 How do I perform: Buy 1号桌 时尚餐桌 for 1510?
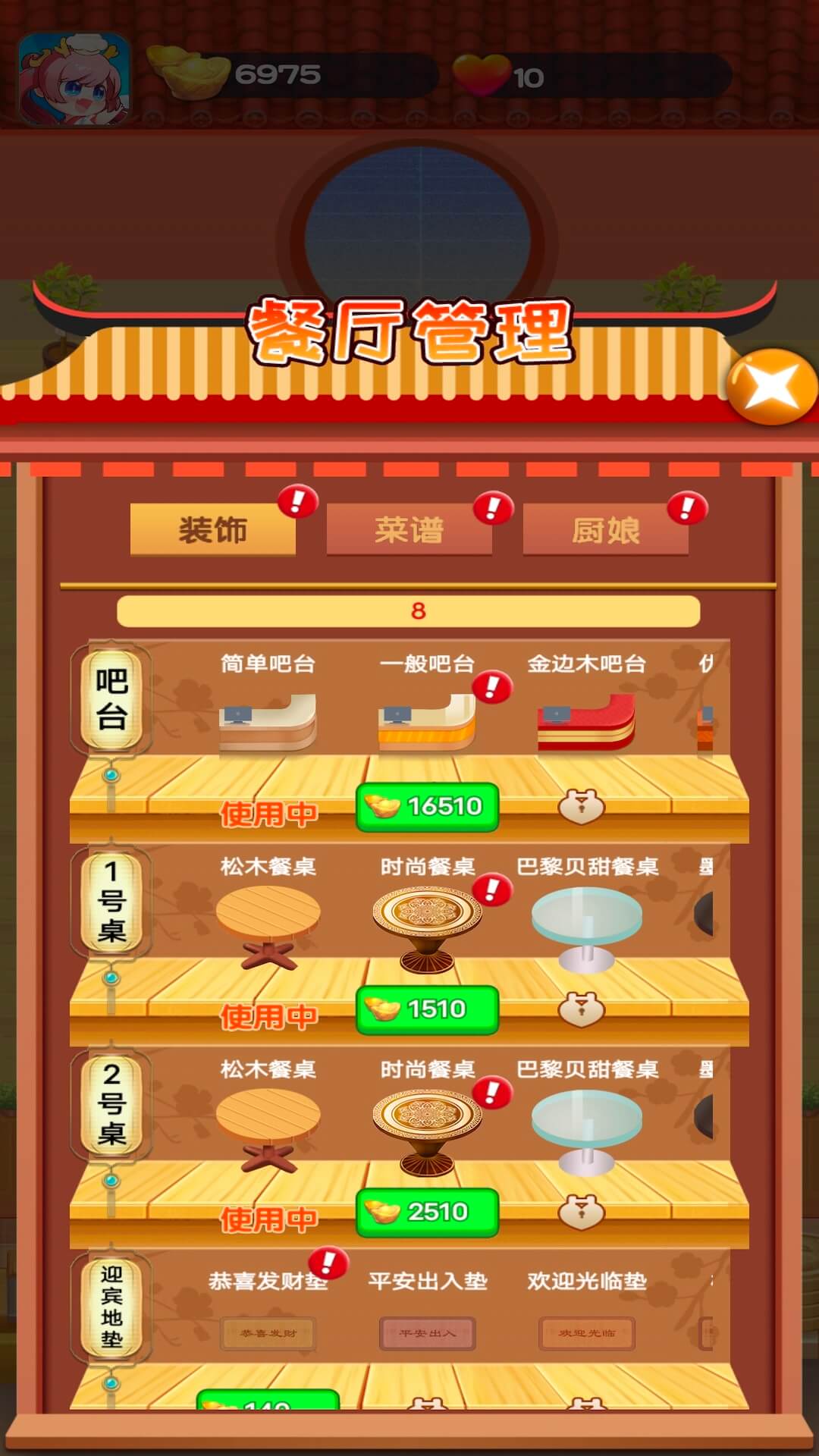(427, 1009)
